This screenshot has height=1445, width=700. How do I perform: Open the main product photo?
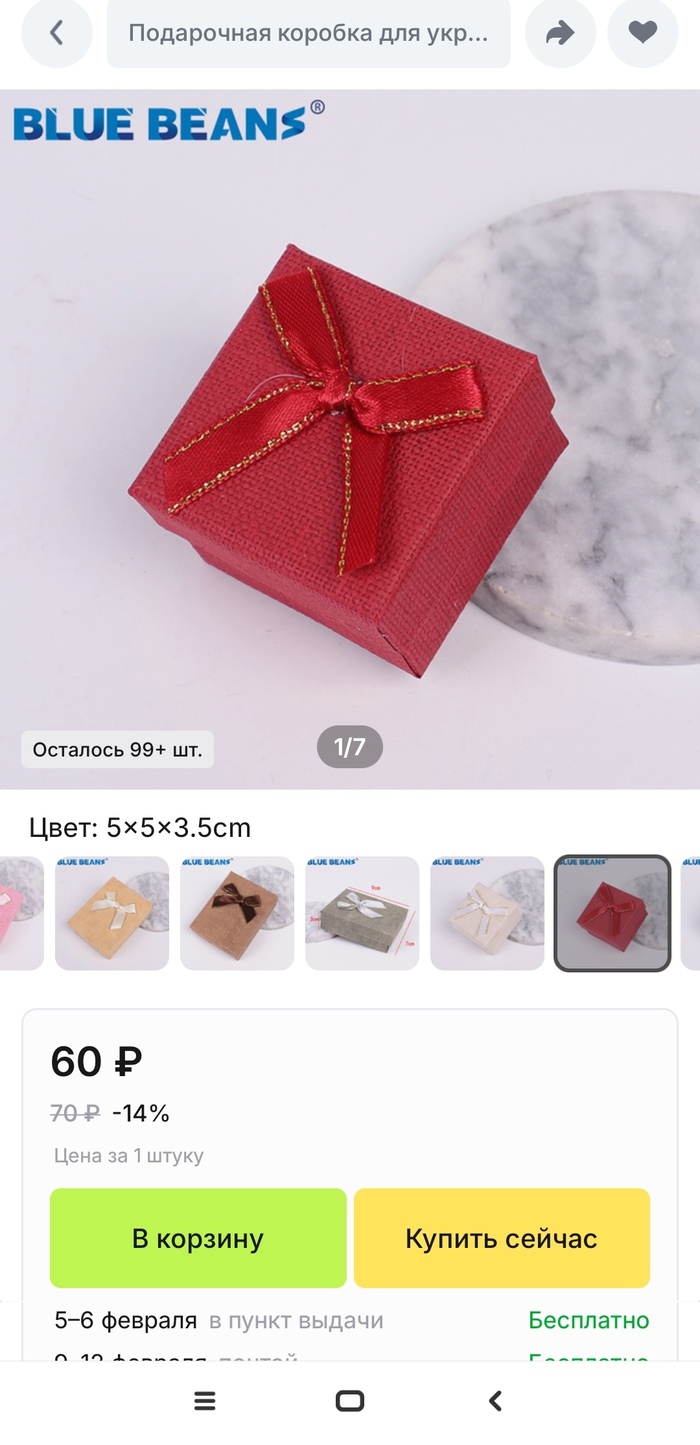[350, 440]
